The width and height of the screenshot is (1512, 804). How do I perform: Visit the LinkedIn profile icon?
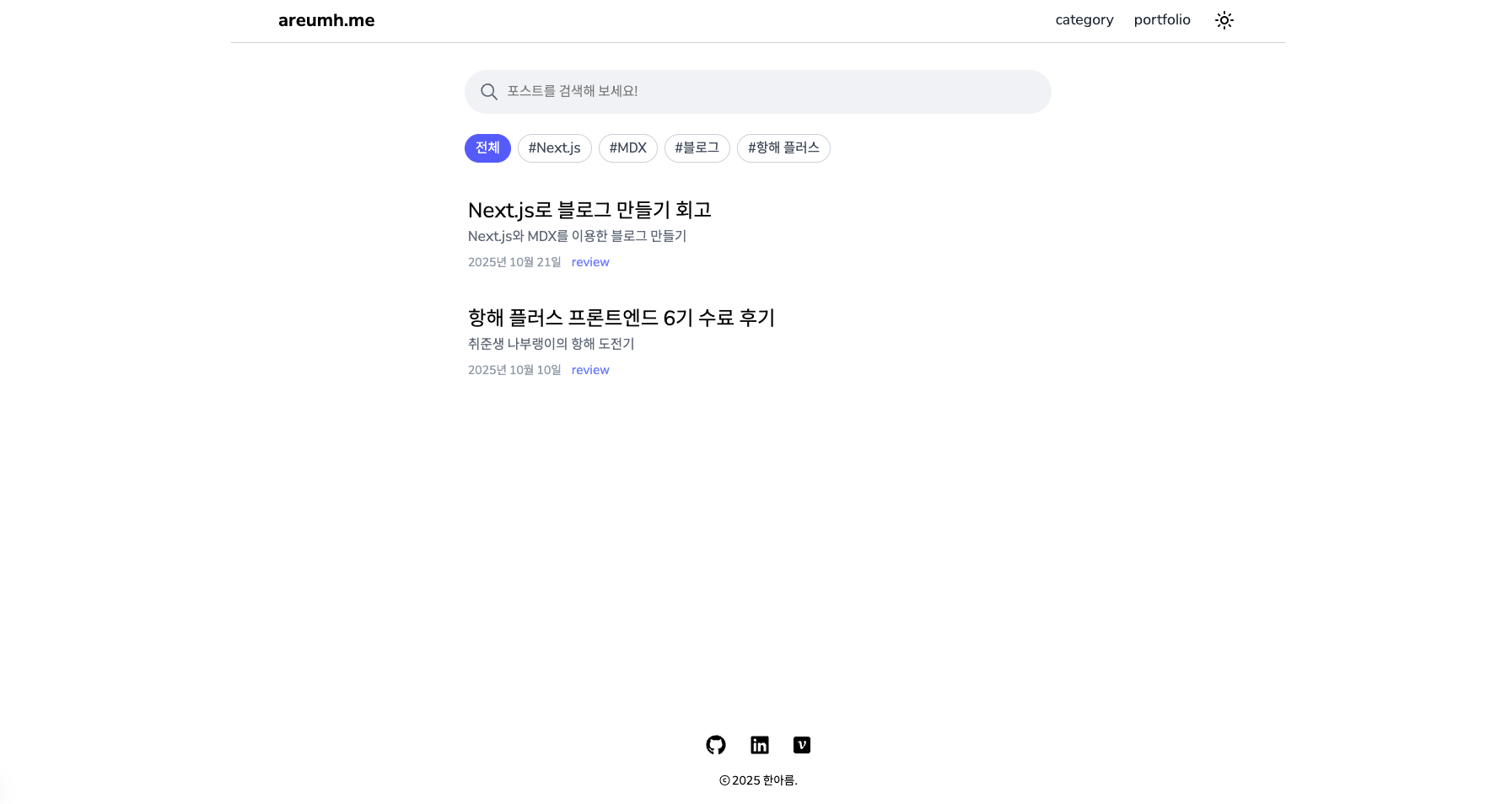pyautogui.click(x=759, y=745)
